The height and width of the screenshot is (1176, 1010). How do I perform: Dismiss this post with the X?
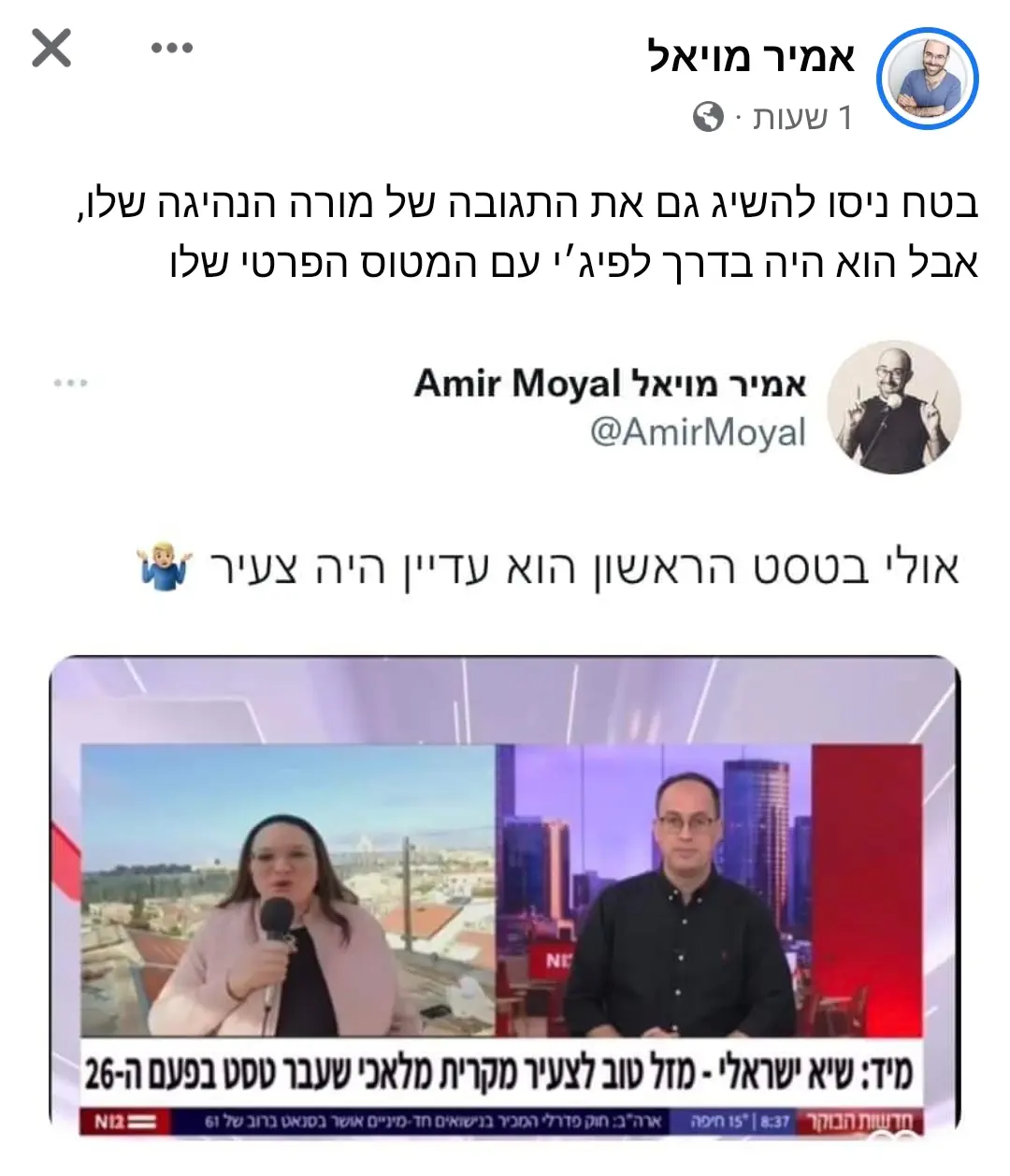click(51, 48)
